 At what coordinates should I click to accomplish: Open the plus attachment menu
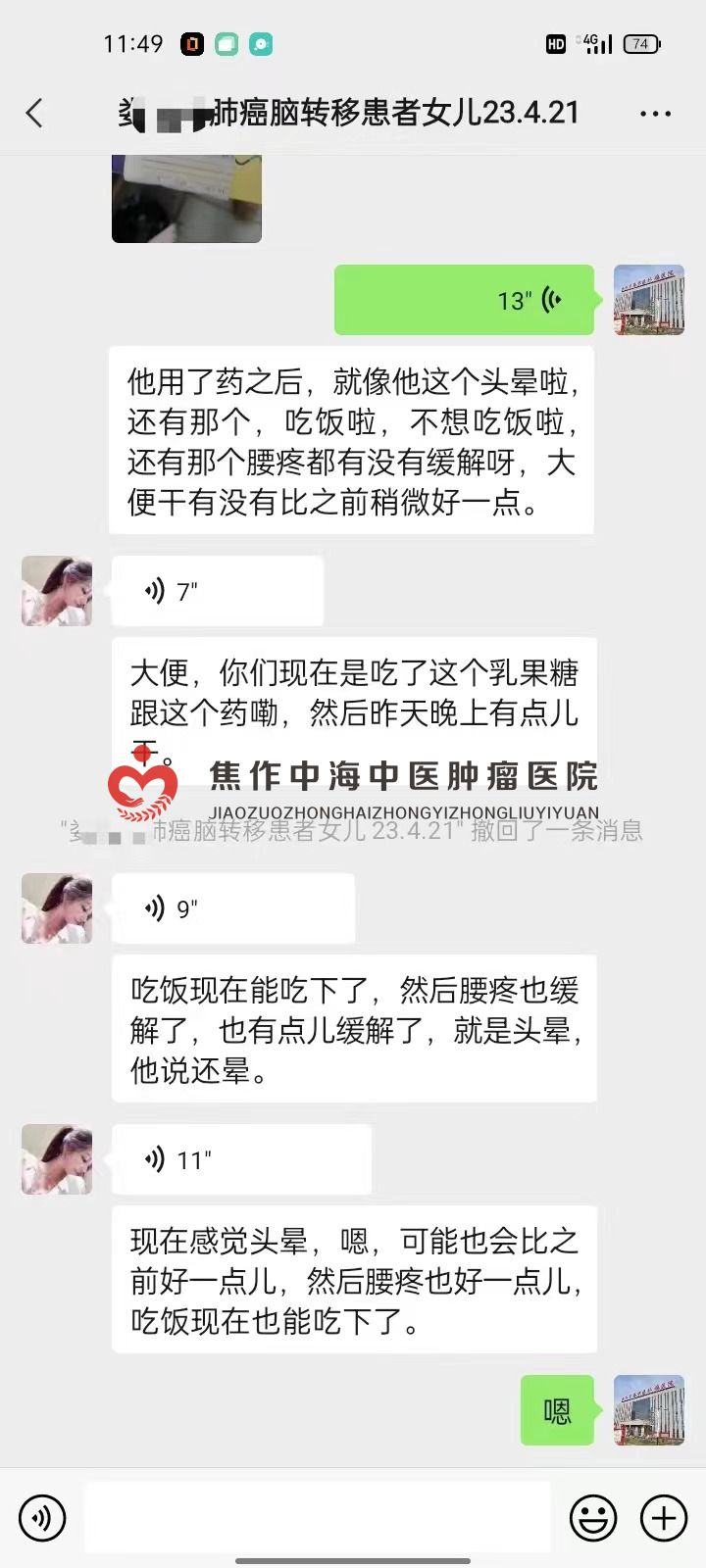tap(664, 1518)
